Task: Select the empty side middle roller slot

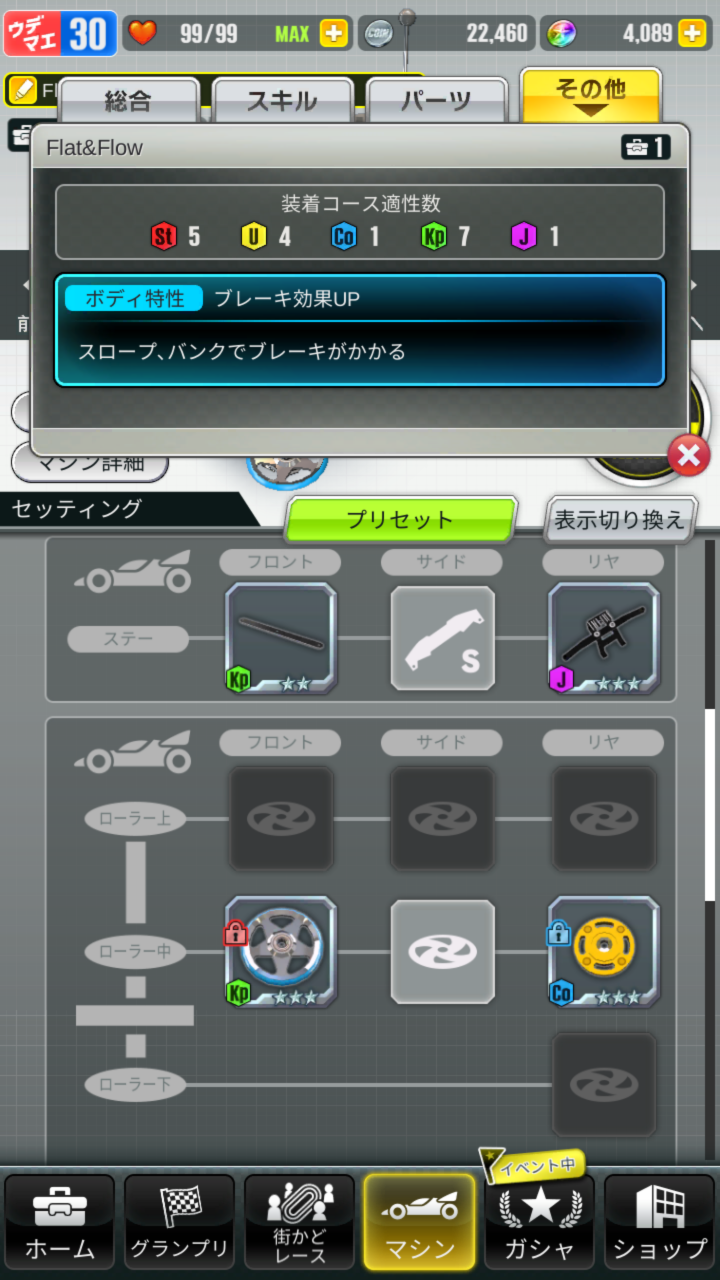Action: pos(442,951)
